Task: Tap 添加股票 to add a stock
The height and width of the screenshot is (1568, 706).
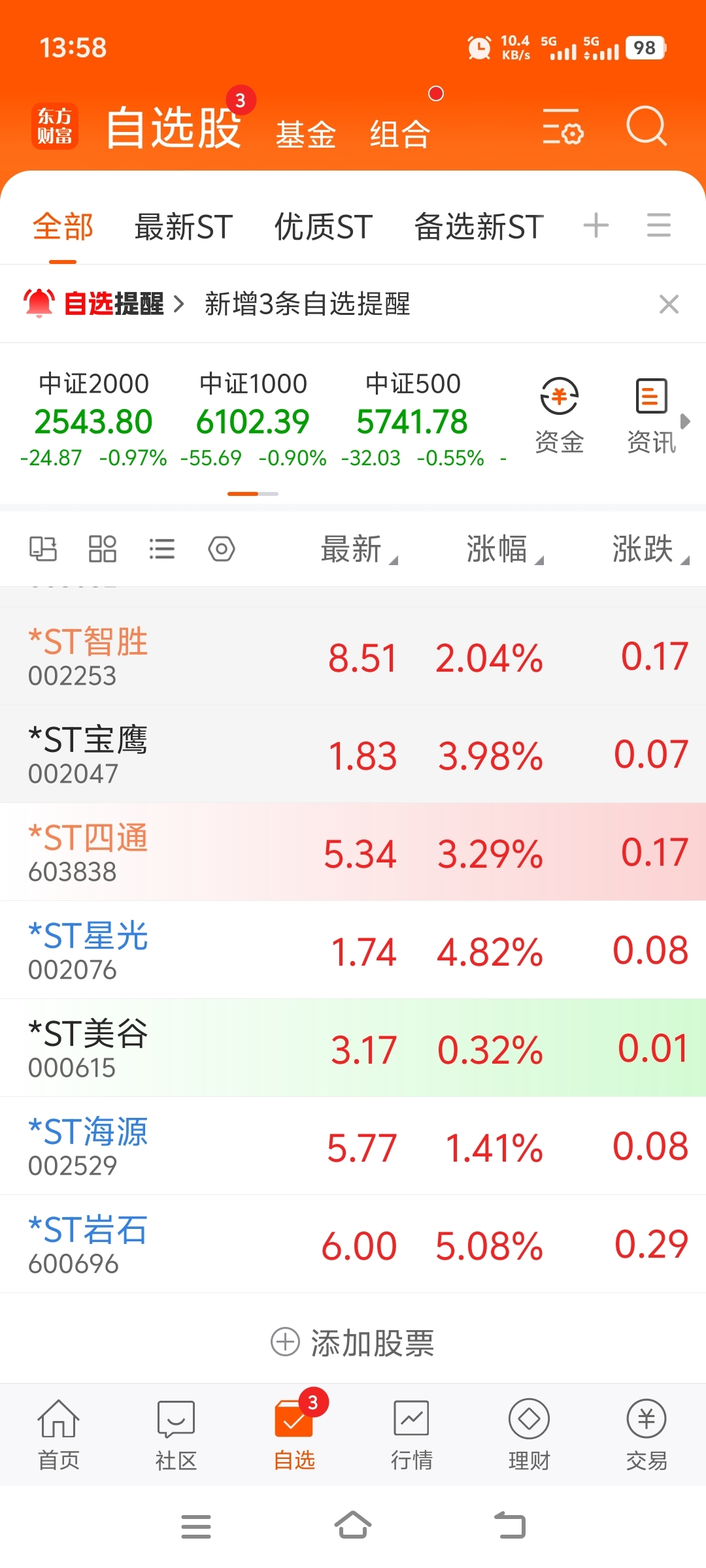Action: [353, 1343]
